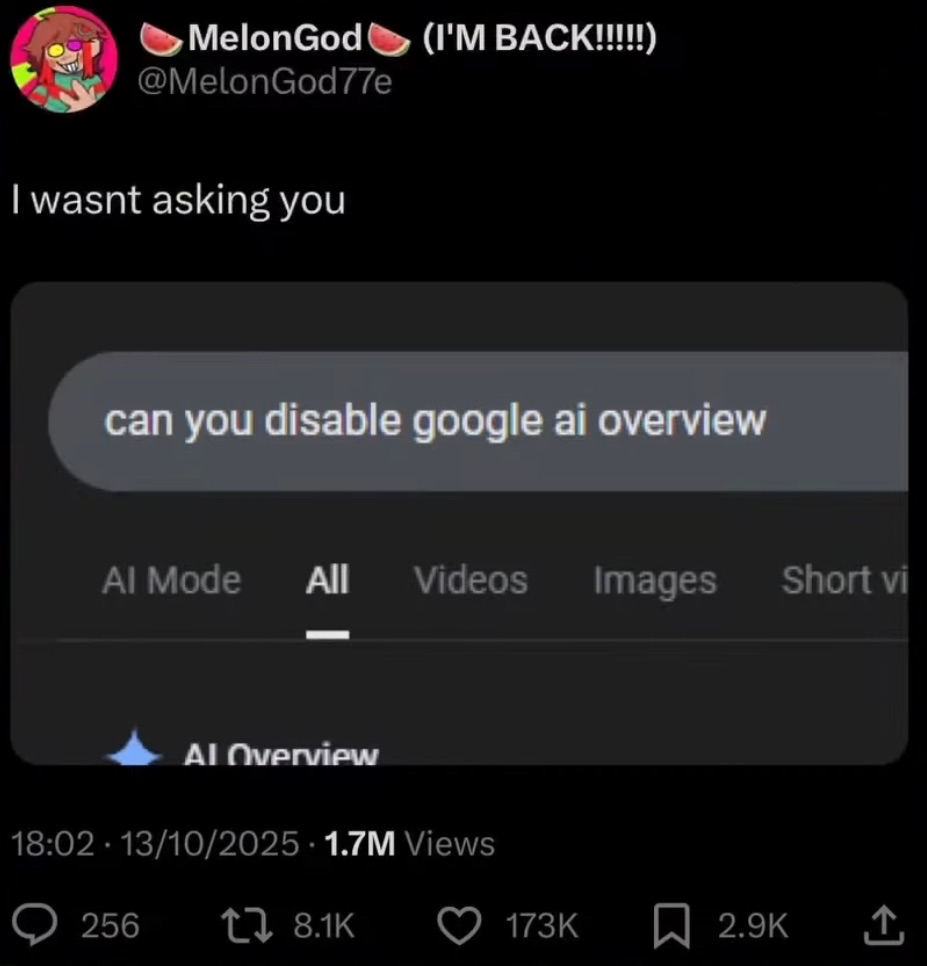Reply to this post
Image resolution: width=927 pixels, height=966 pixels.
tap(39, 926)
